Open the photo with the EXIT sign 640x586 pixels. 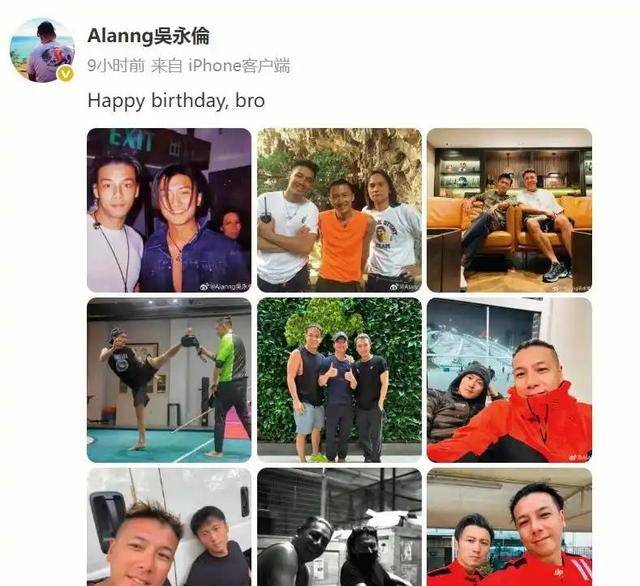169,210
